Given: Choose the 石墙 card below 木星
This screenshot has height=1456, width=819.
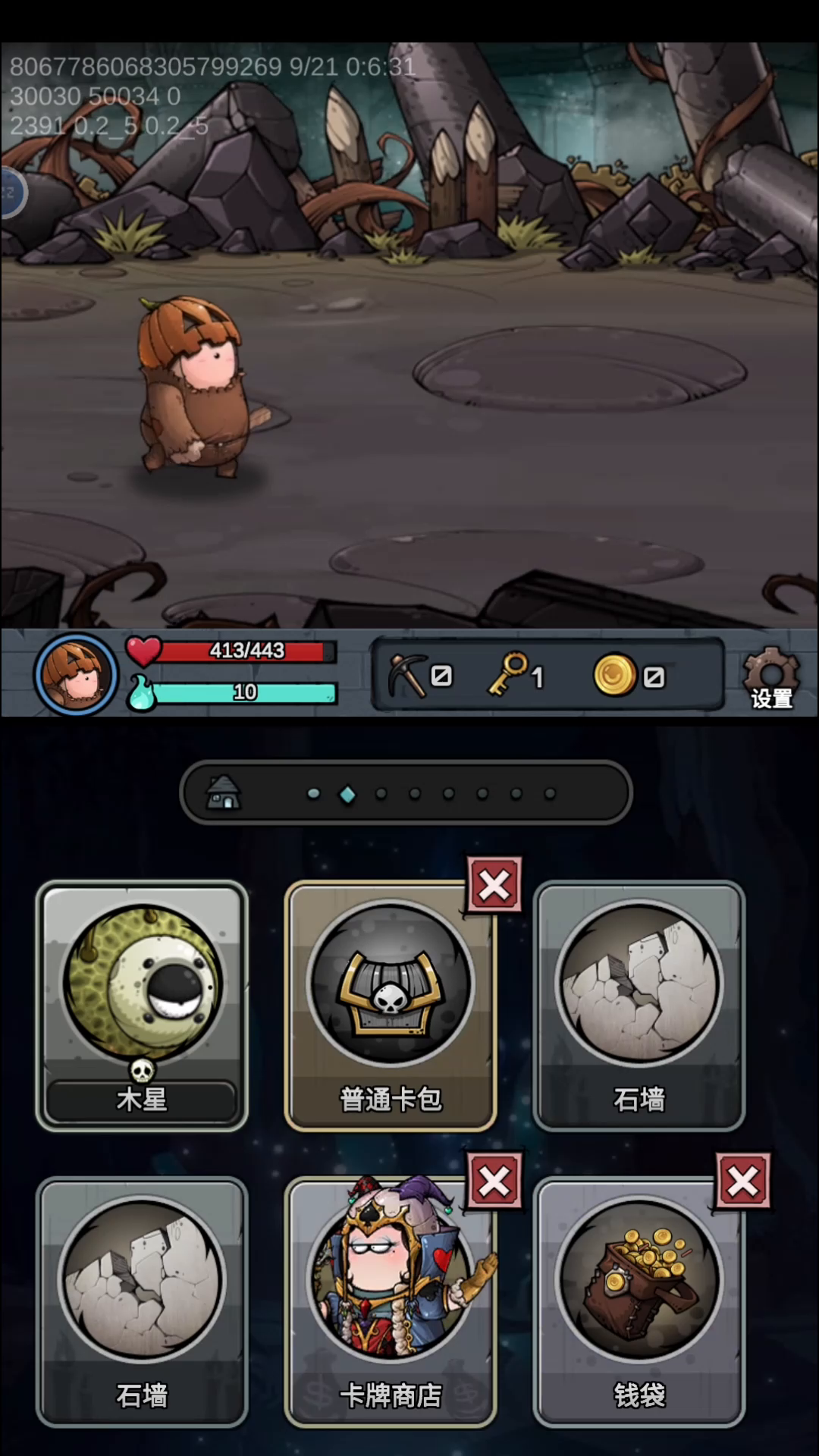Looking at the screenshot, I should pos(142,1301).
